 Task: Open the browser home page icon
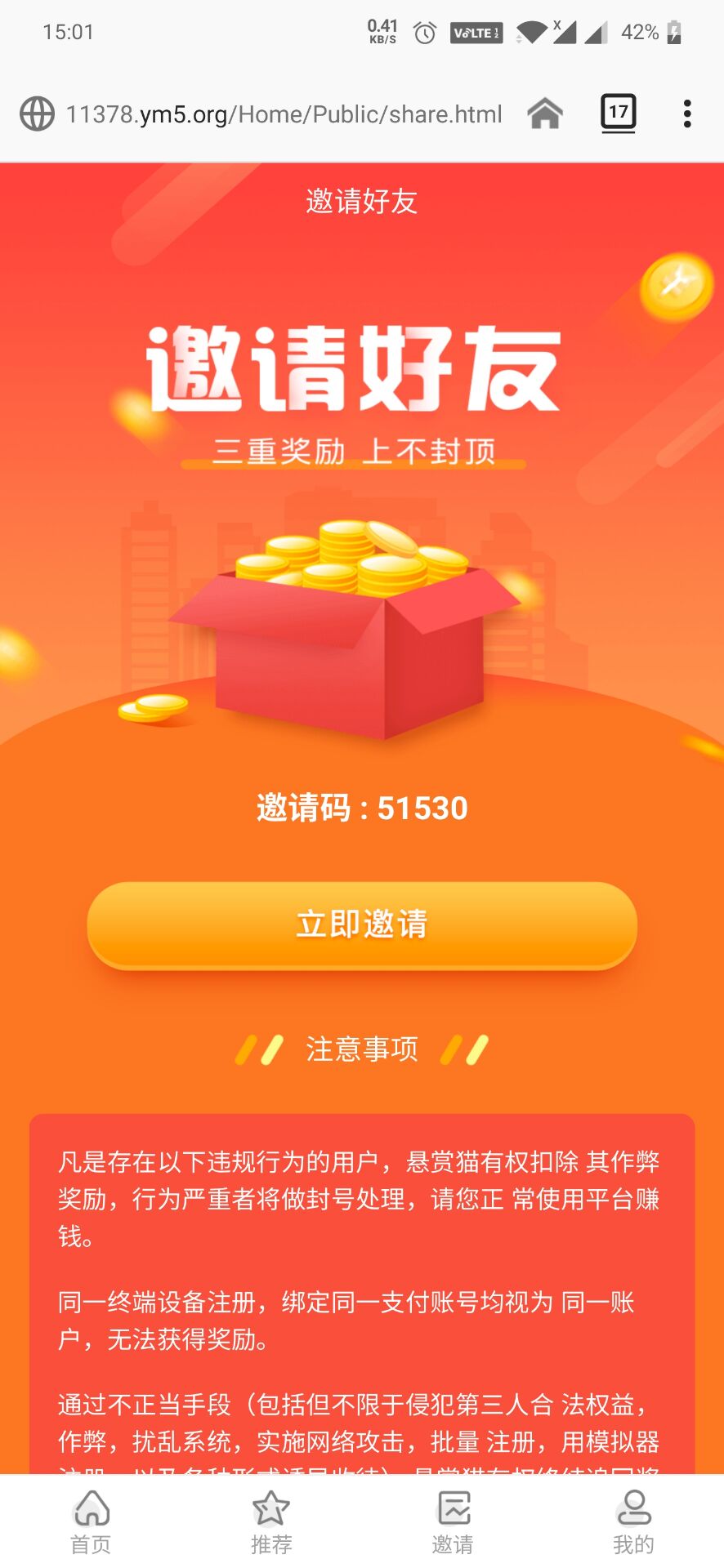coord(545,114)
